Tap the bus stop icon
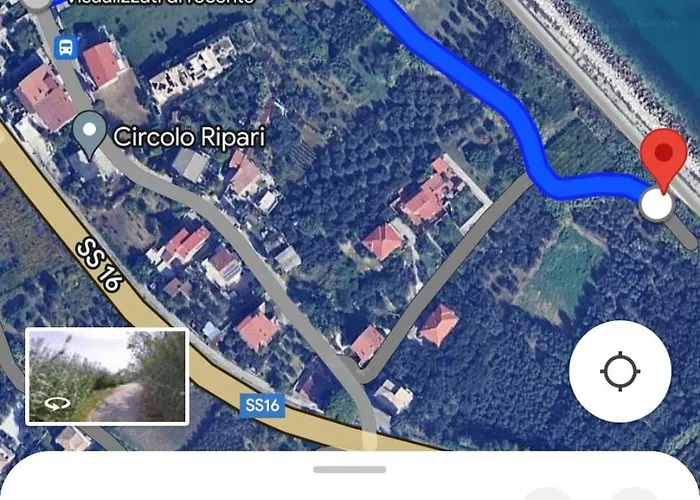The image size is (700, 500). tap(66, 47)
